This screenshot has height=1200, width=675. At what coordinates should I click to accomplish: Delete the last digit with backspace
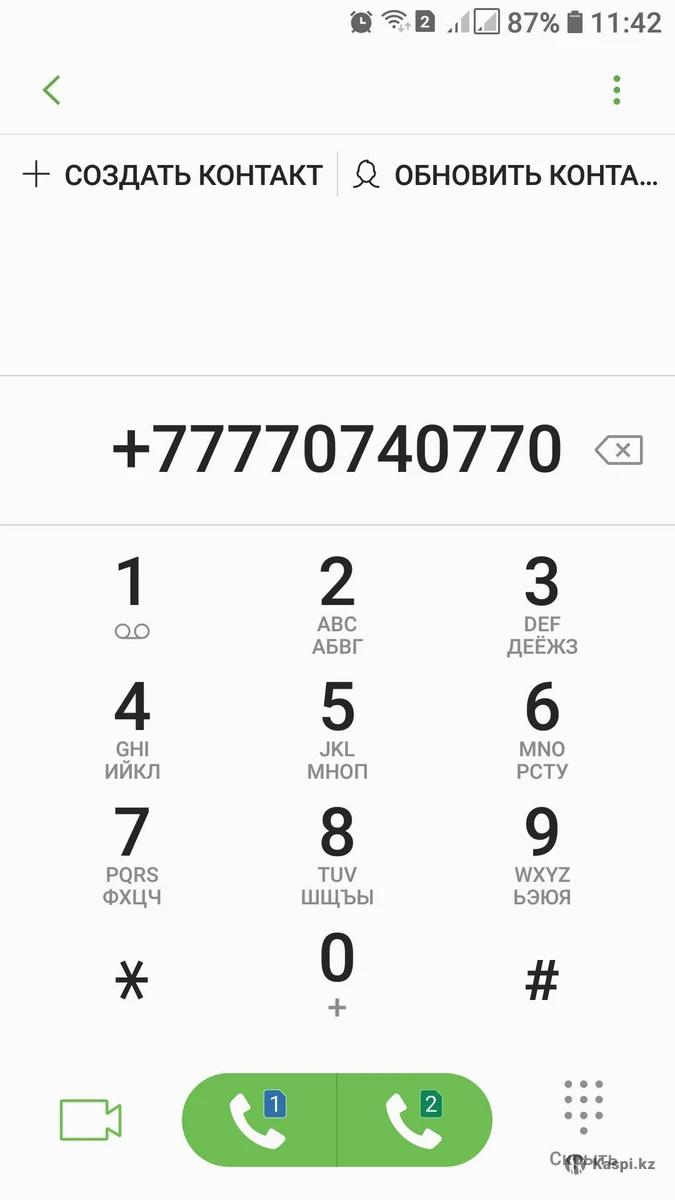pyautogui.click(x=619, y=450)
